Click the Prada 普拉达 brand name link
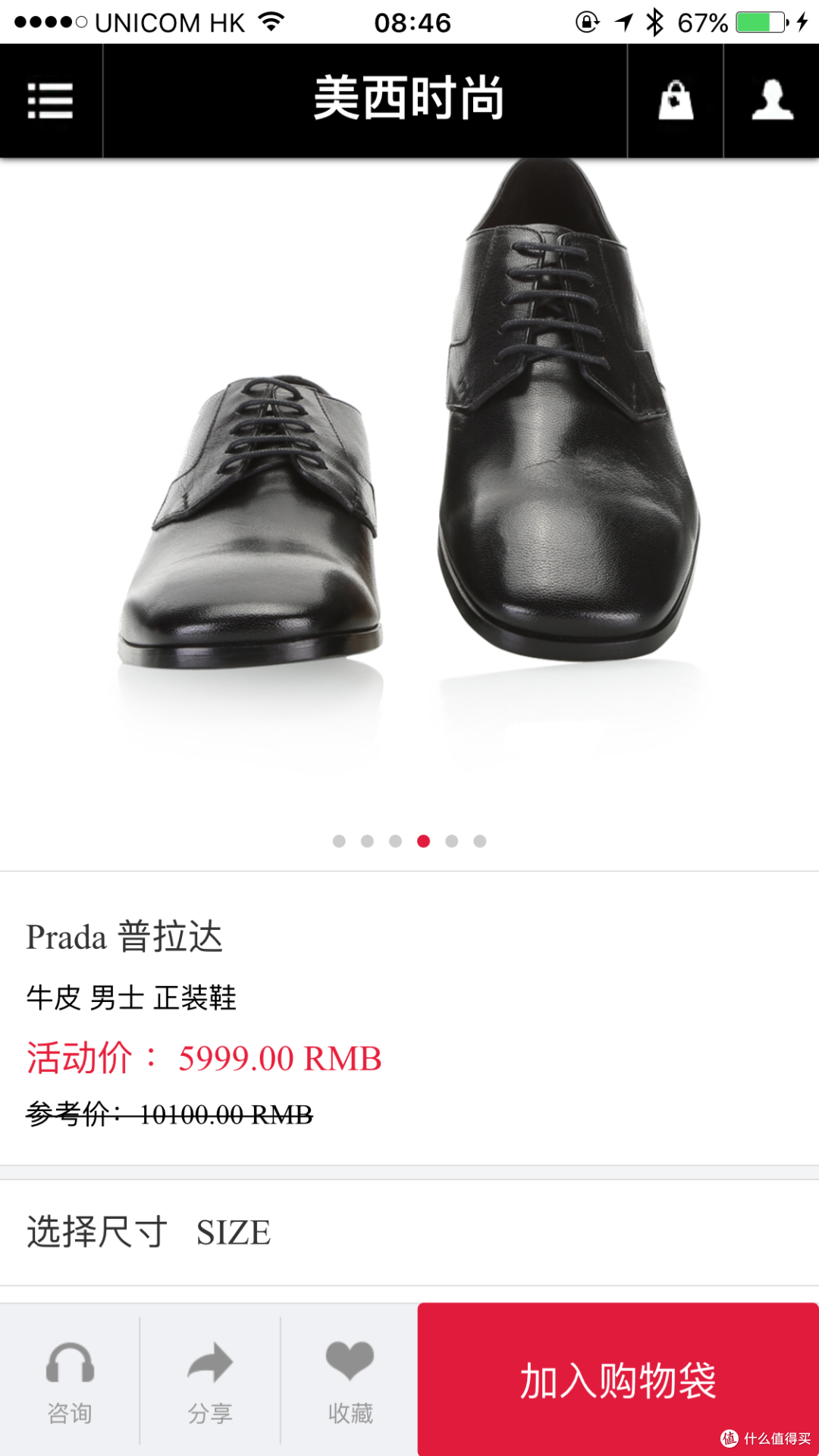Screen dimensions: 819x1456 (x=126, y=938)
